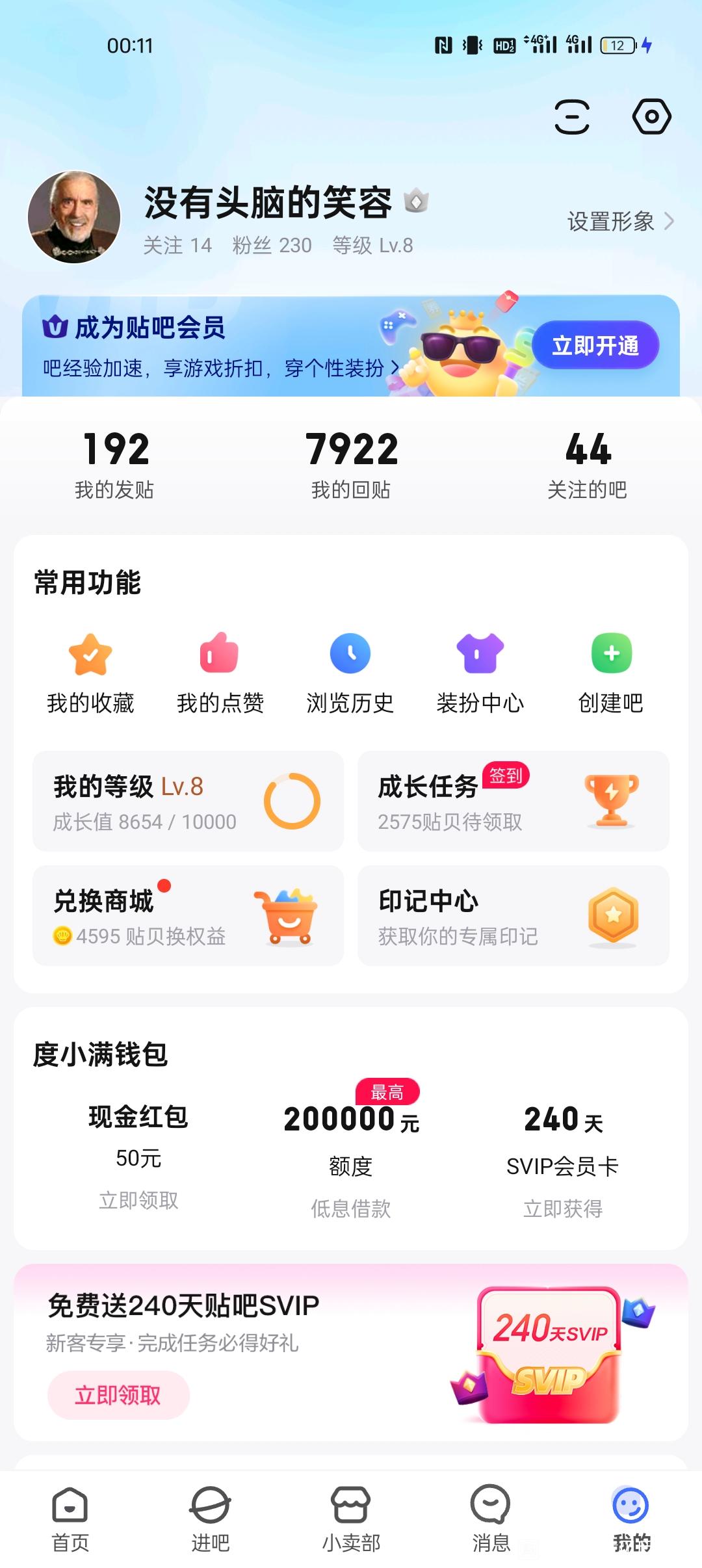
Task: Open 设置形象 link
Action: coord(620,222)
